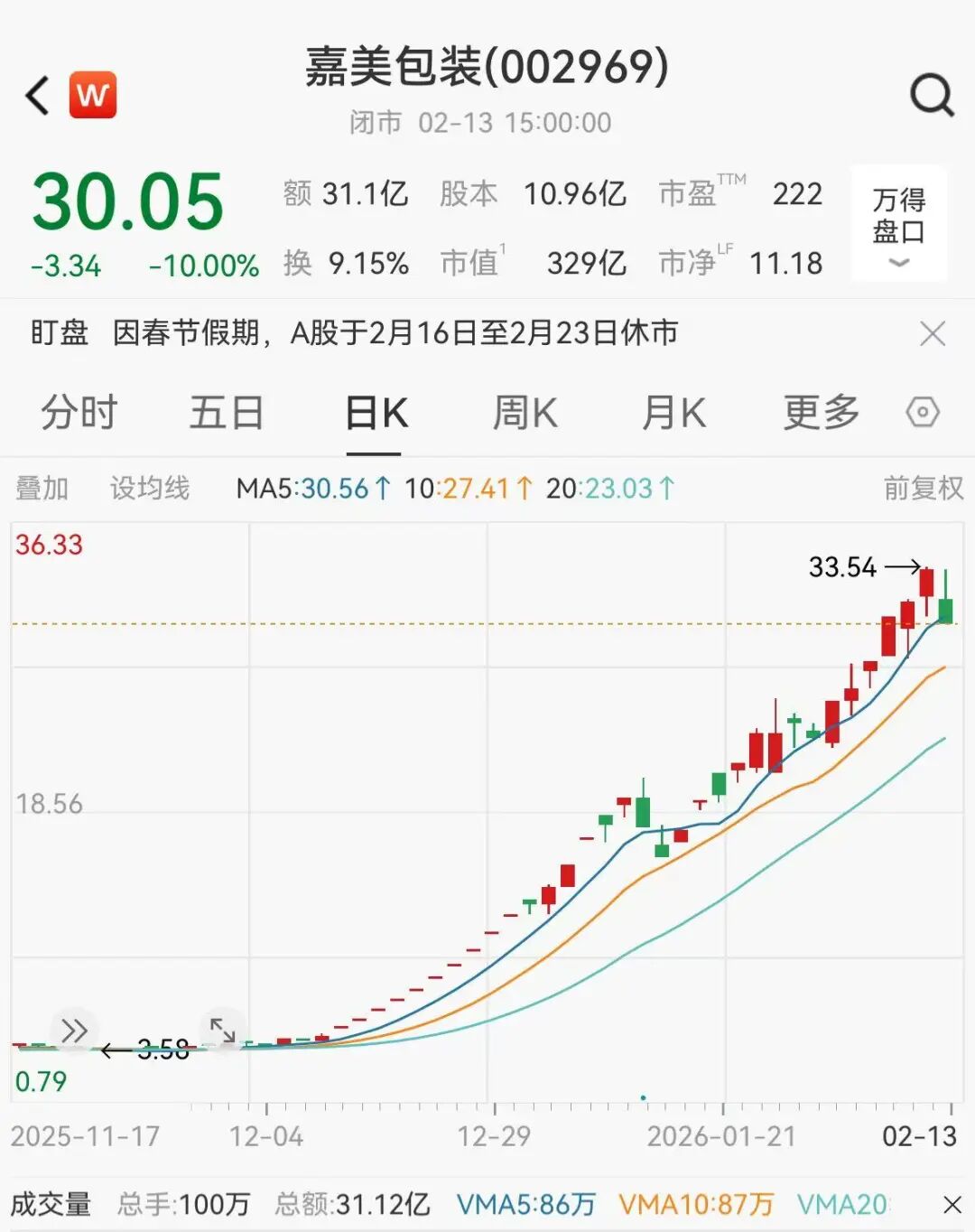Image resolution: width=975 pixels, height=1232 pixels.
Task: Expand the chart to full screen
Action: (222, 1030)
